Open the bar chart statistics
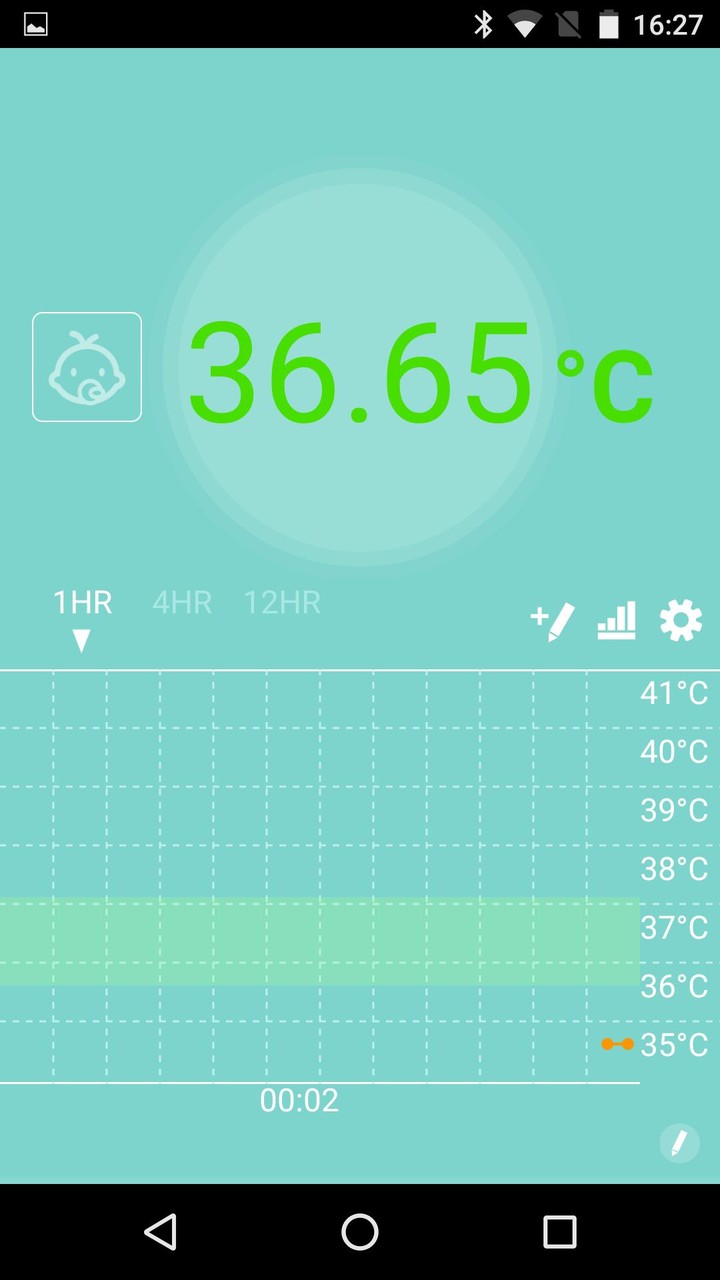Image resolution: width=720 pixels, height=1280 pixels. pyautogui.click(x=616, y=621)
